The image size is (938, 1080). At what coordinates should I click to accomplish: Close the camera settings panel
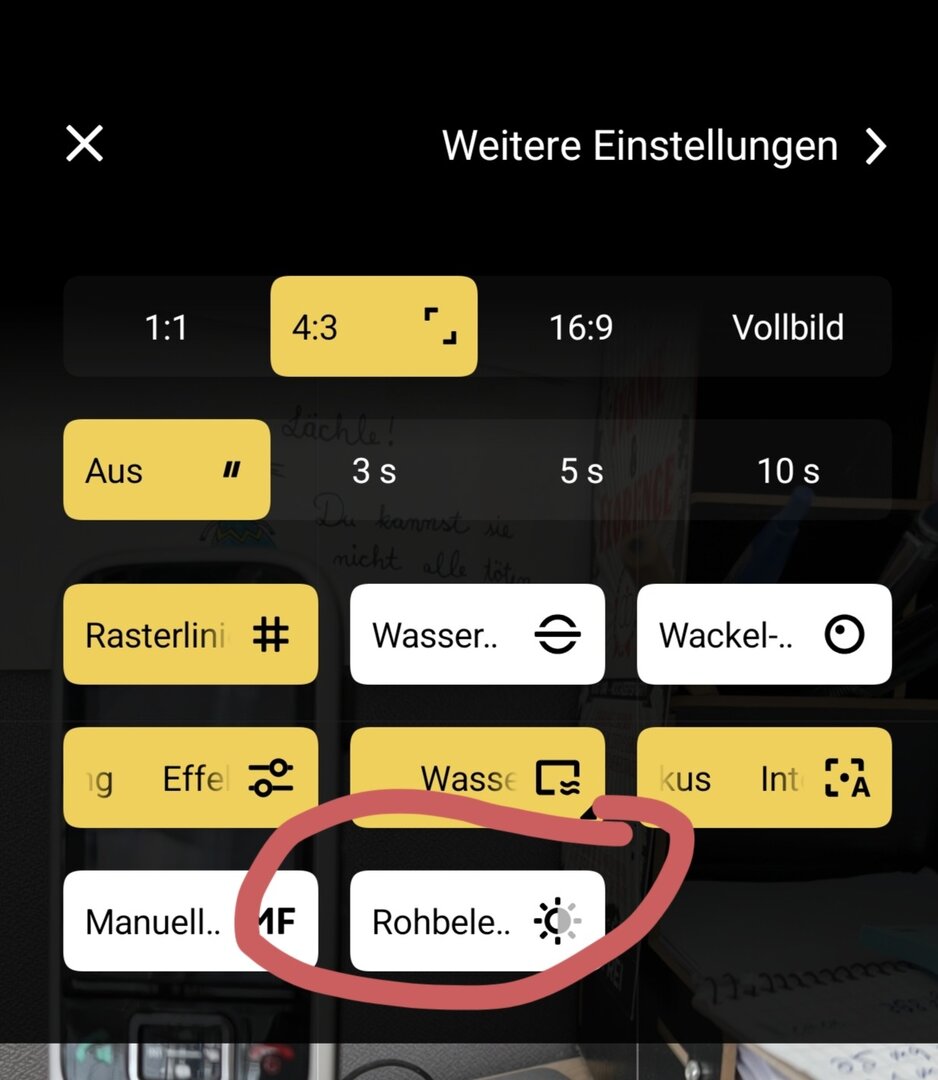(x=85, y=144)
